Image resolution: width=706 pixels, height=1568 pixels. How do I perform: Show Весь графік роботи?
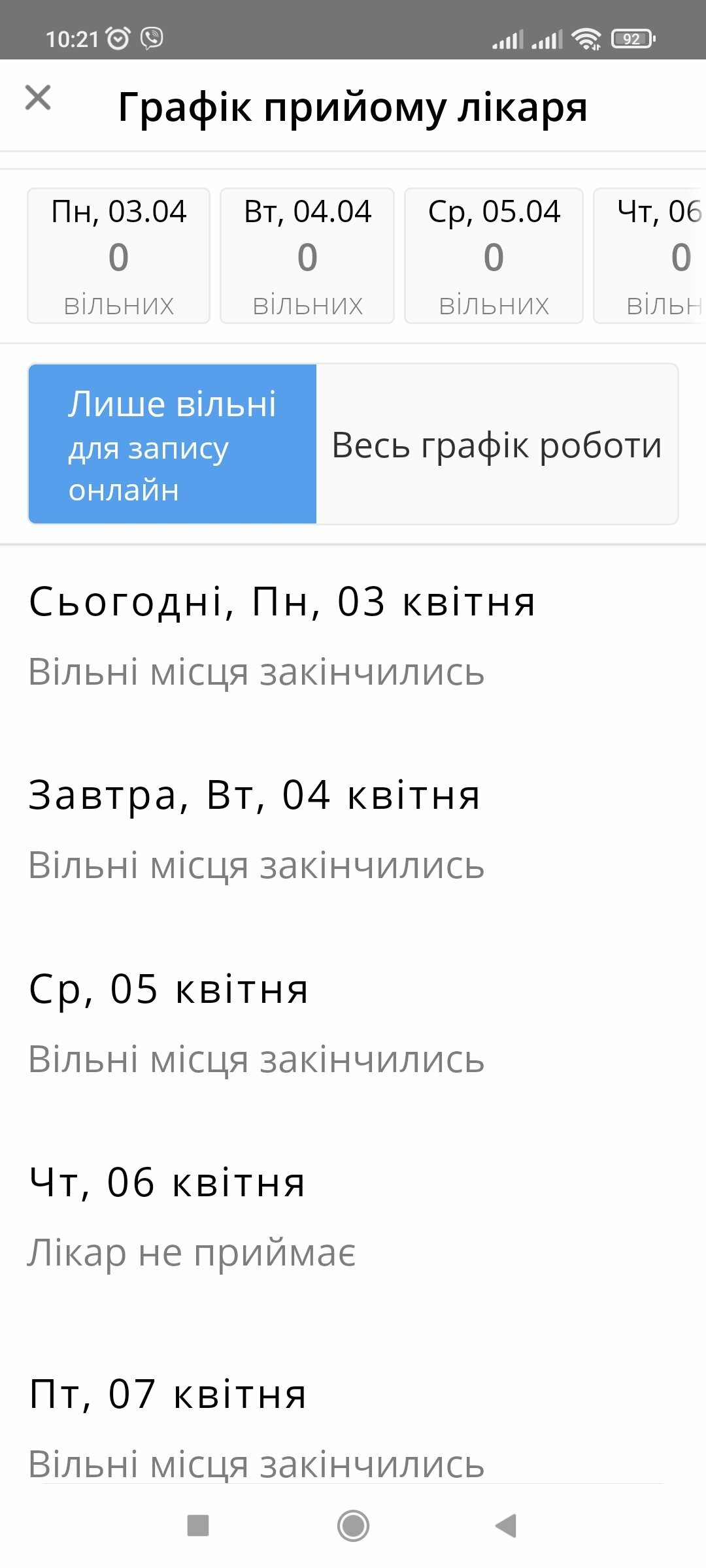pyautogui.click(x=497, y=444)
